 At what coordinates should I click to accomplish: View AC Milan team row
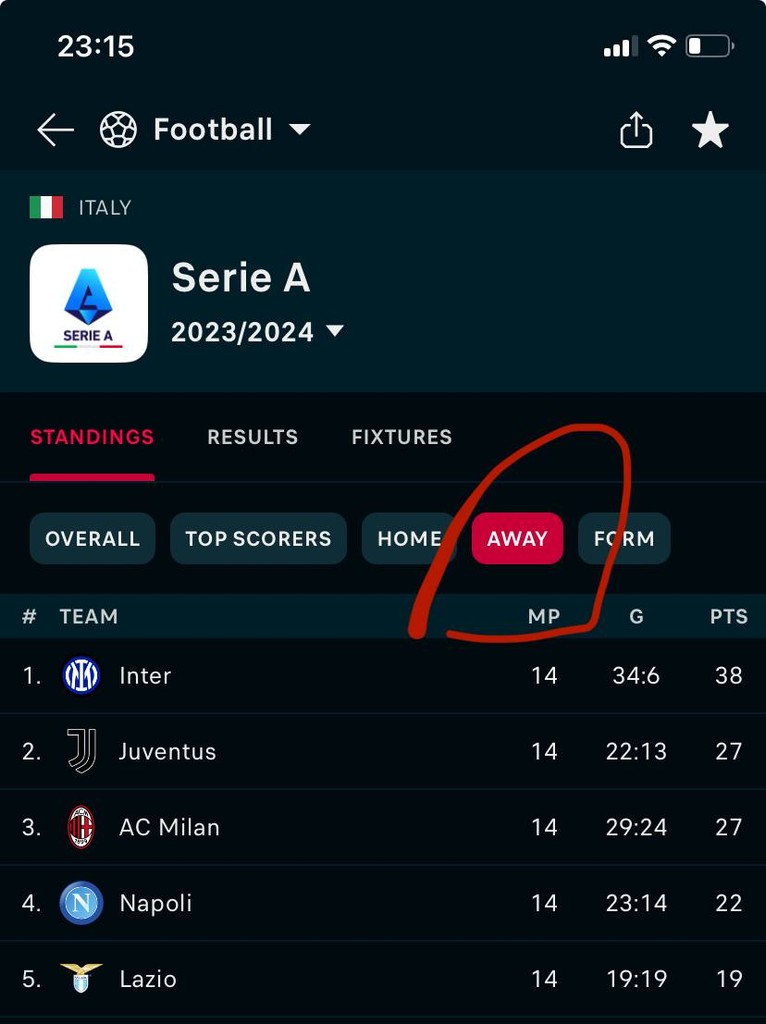pos(169,828)
